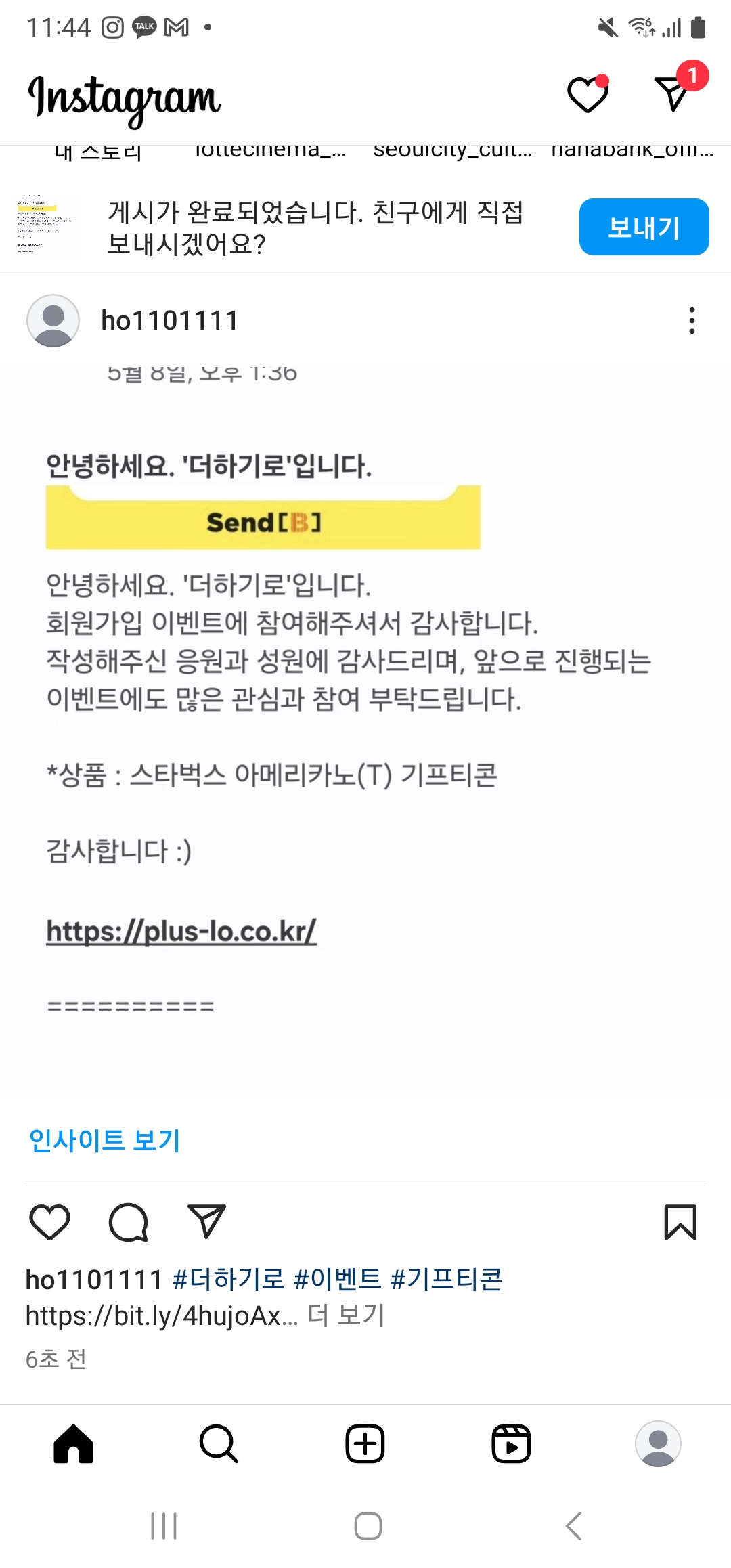Open the #기프티콘 hashtag

447,1279
